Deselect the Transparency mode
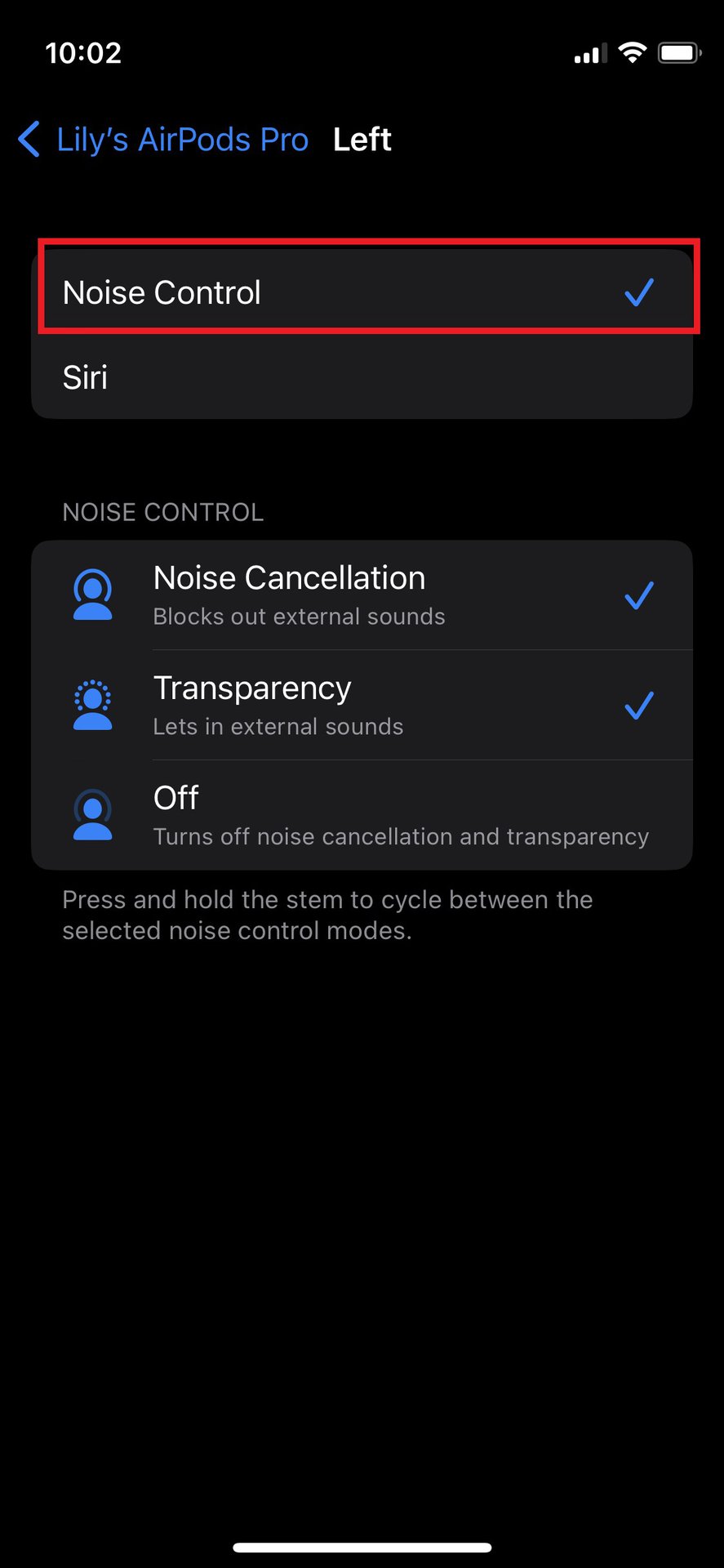This screenshot has width=724, height=1568. [362, 706]
